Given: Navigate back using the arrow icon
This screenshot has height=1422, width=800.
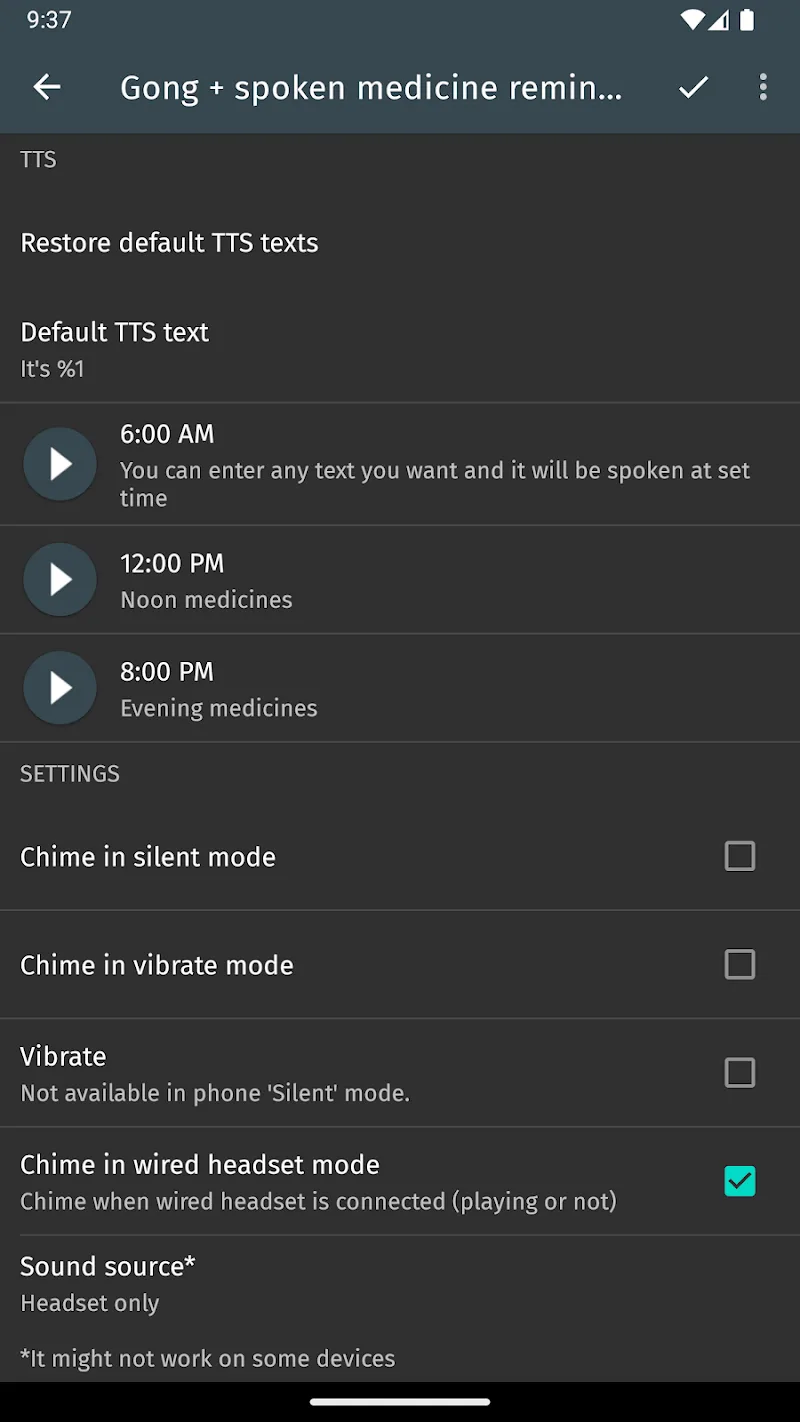Looking at the screenshot, I should tap(47, 87).
